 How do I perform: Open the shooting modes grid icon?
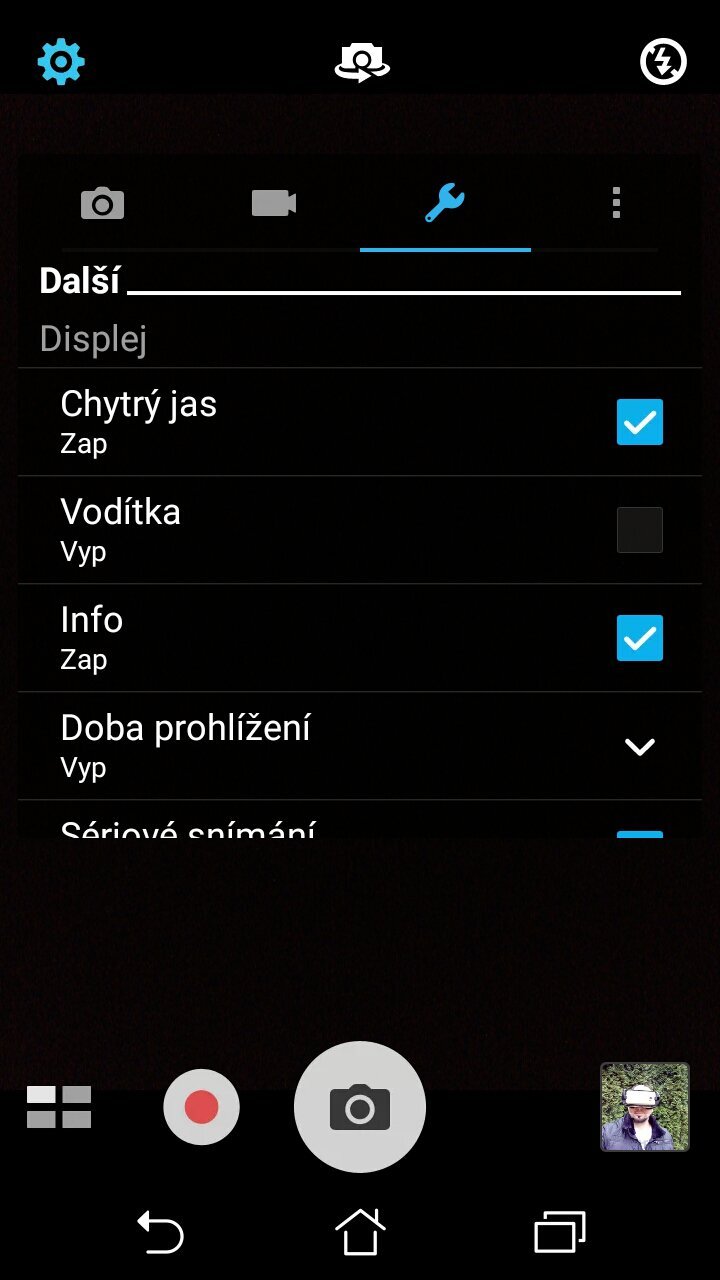click(x=58, y=1106)
